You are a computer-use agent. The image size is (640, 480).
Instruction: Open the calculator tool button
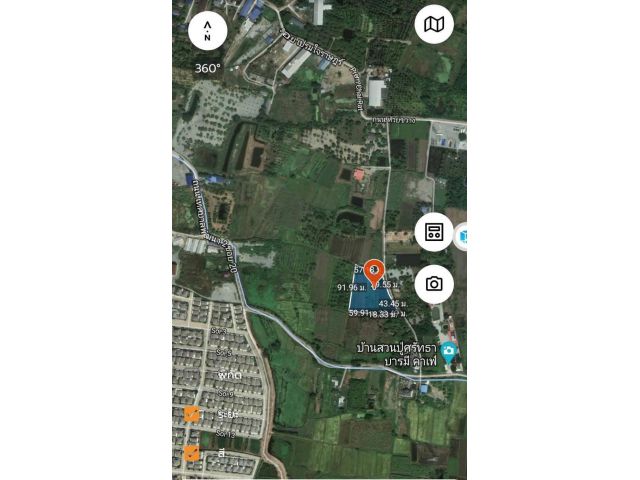434,232
